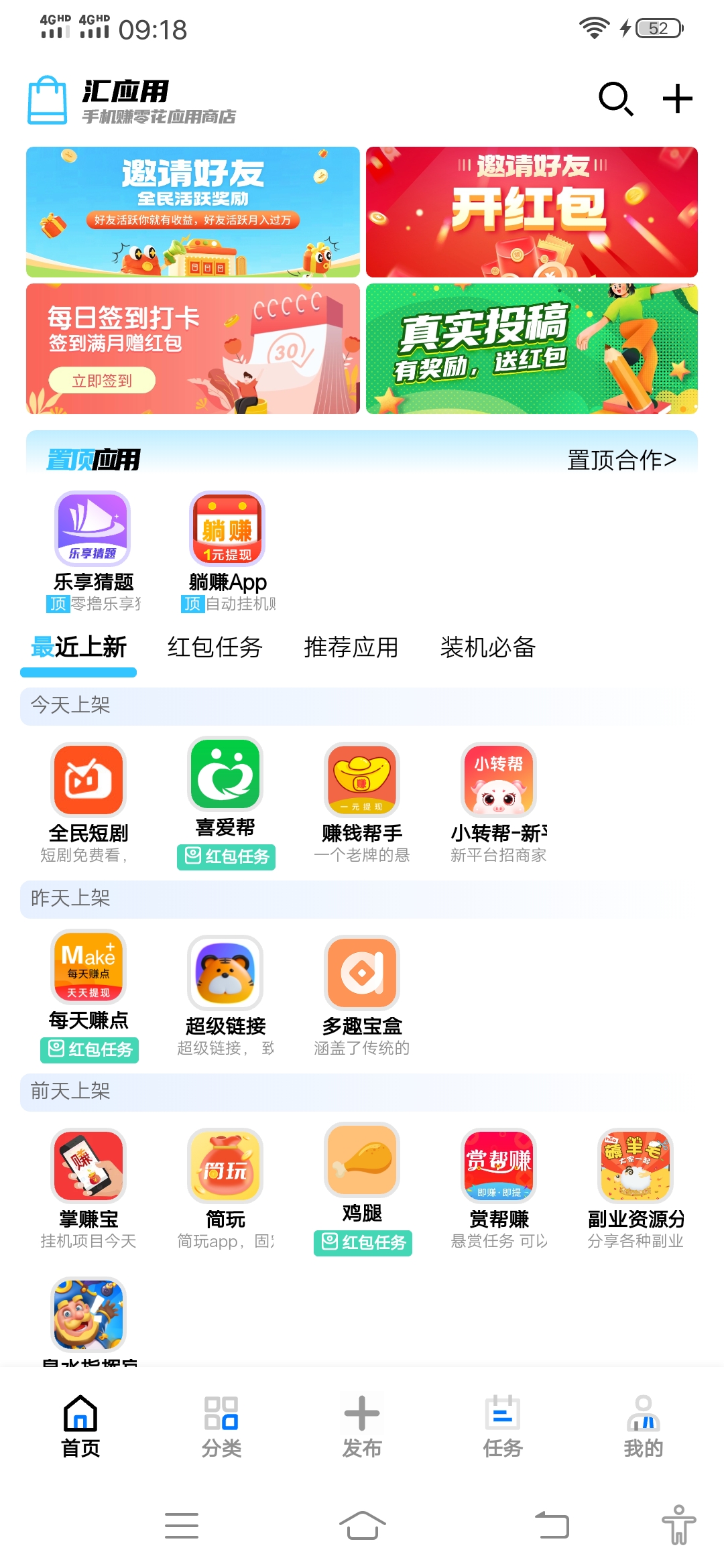Open the 躺赚App pinned app
The height and width of the screenshot is (1568, 724).
[227, 551]
